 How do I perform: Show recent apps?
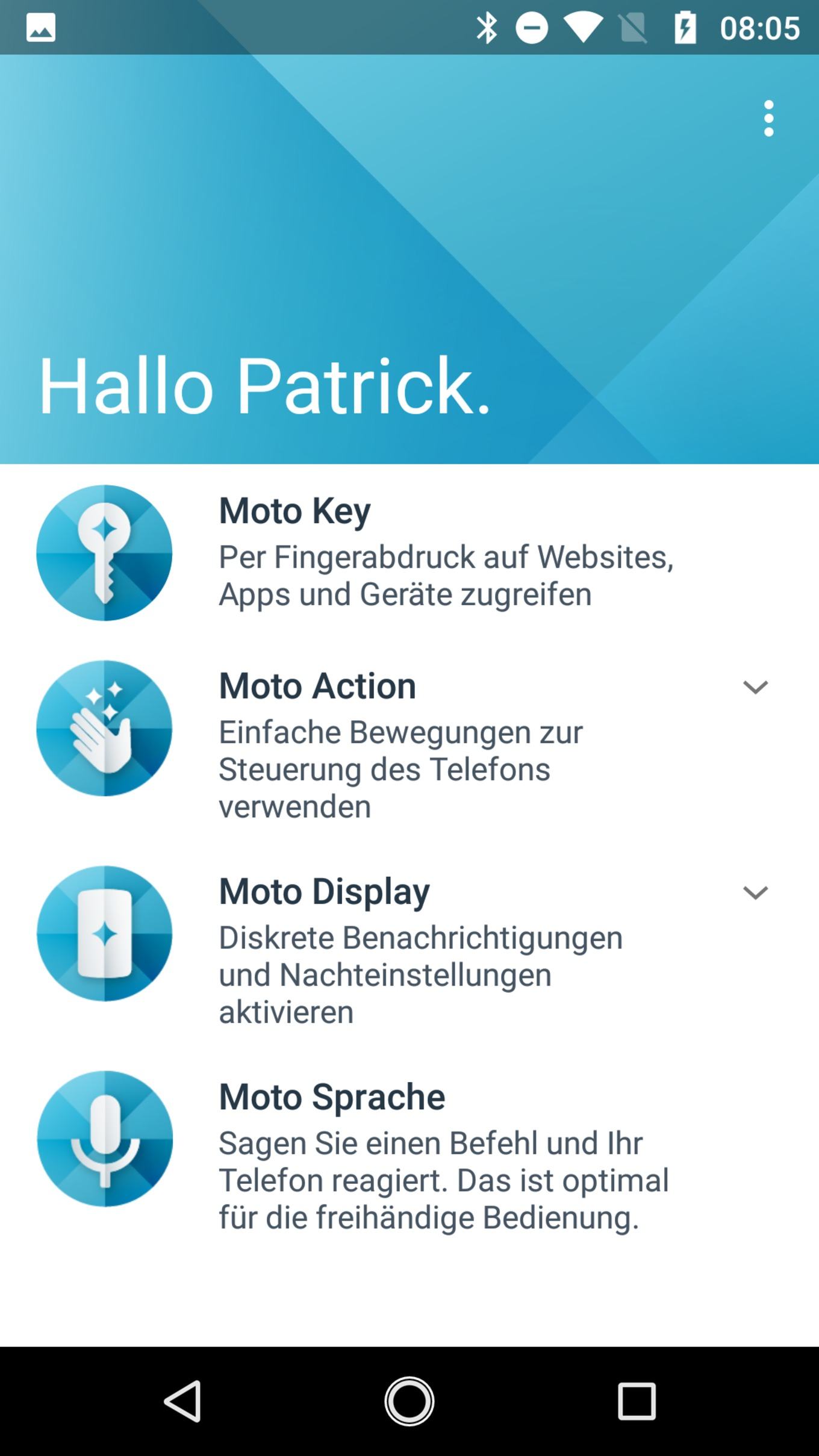point(637,1401)
